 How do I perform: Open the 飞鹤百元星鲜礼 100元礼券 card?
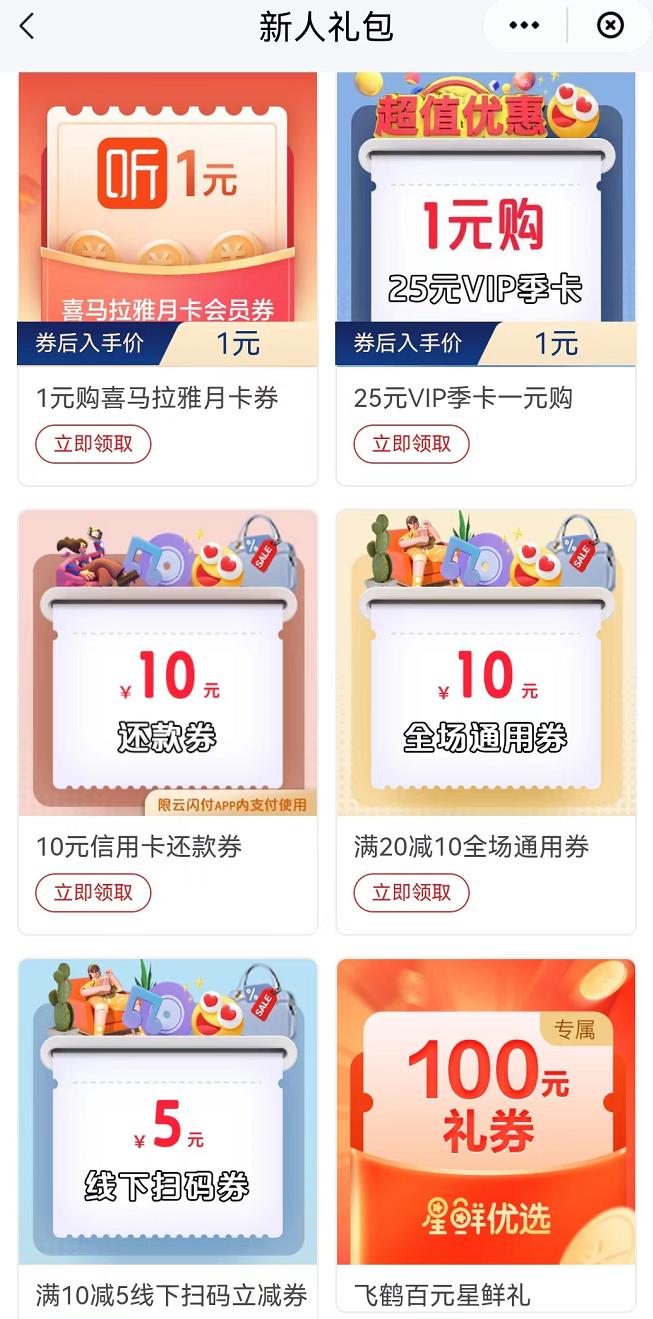(485, 1112)
